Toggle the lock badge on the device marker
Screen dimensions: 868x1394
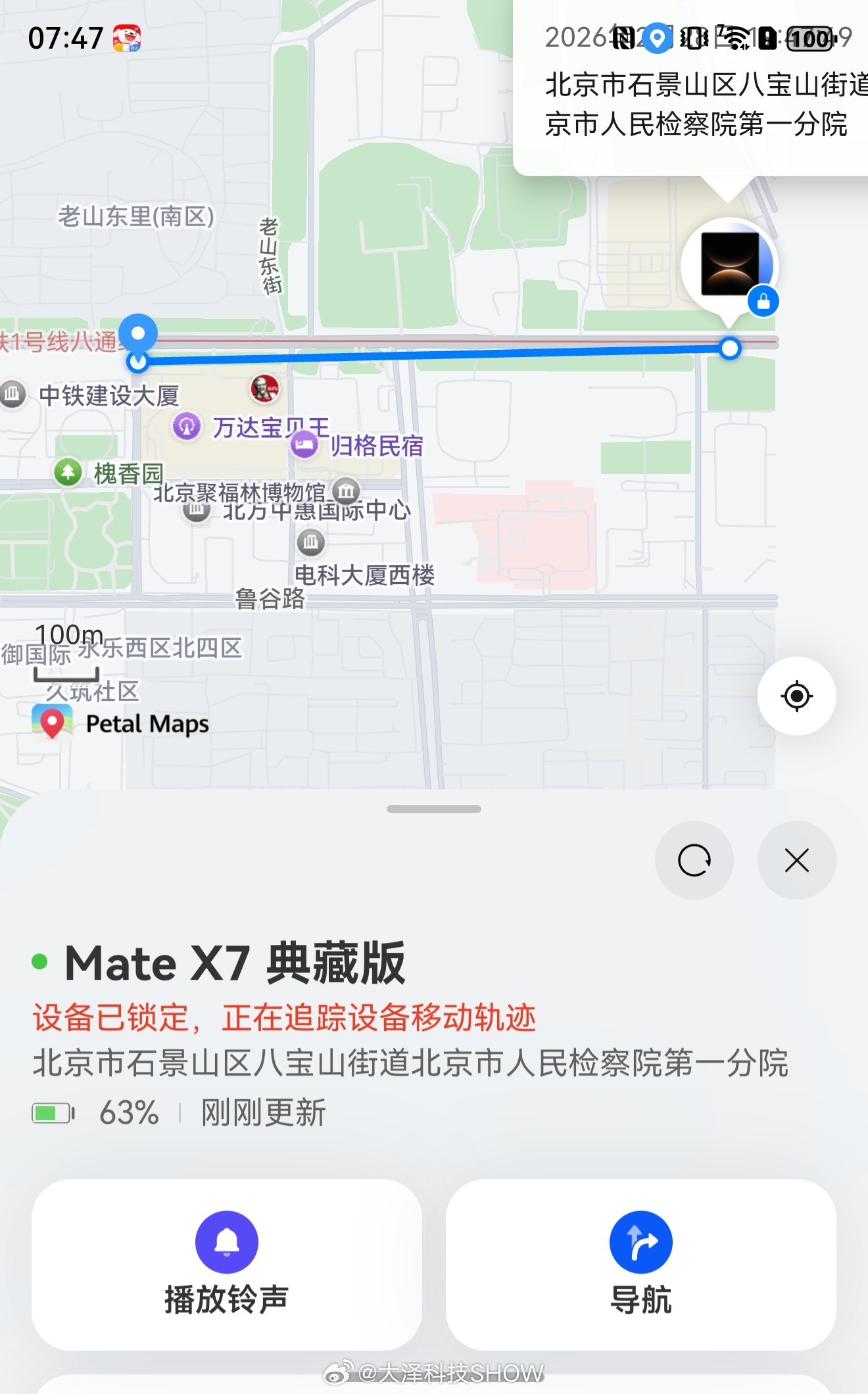tap(762, 302)
